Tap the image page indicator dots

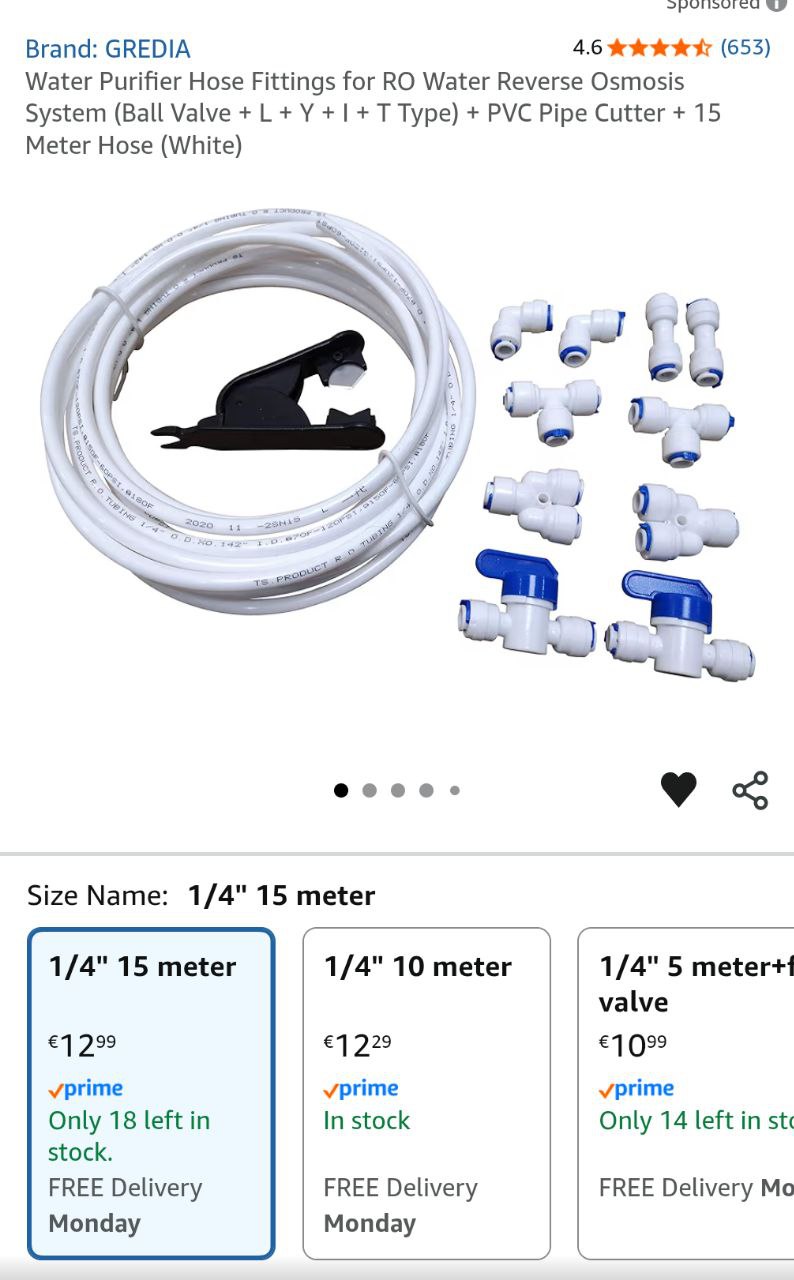[397, 790]
